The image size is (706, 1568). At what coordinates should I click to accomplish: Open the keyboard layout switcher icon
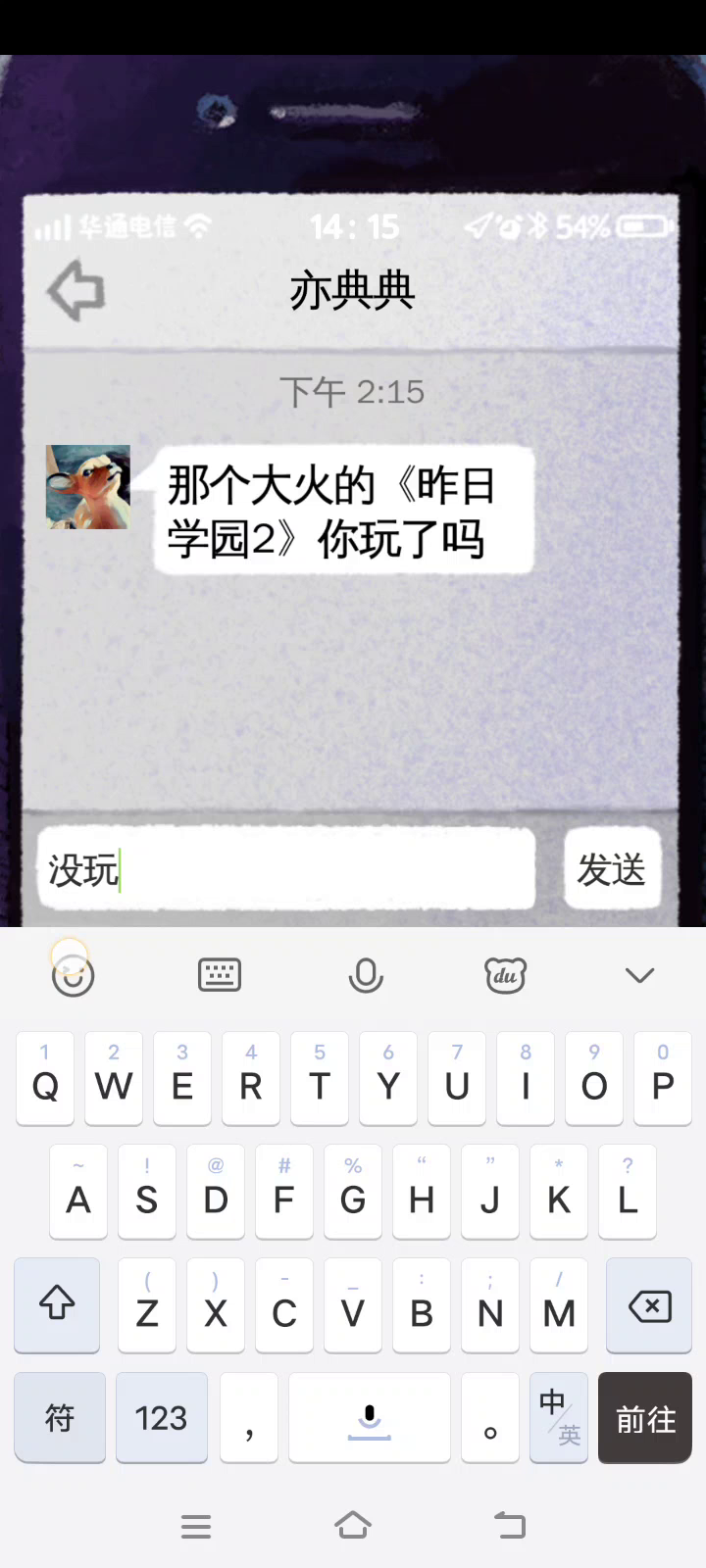point(220,975)
